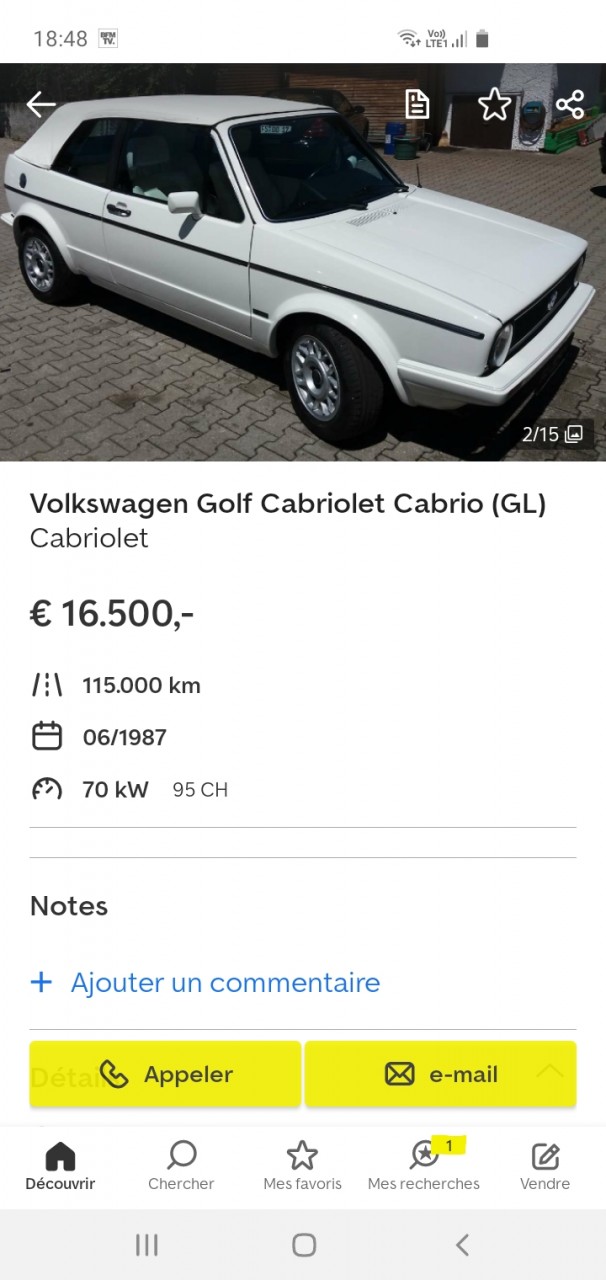
Task: Open the document icon above the photo
Action: coord(417,104)
